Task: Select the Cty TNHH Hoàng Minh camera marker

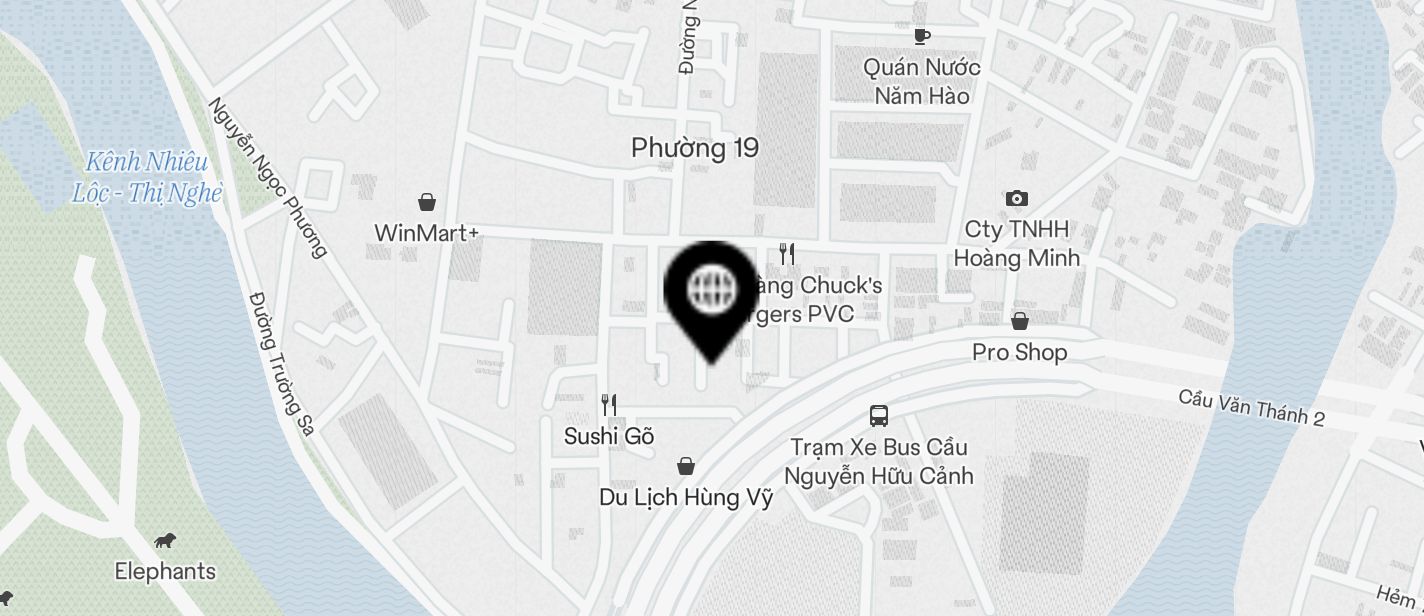Action: point(1016,199)
